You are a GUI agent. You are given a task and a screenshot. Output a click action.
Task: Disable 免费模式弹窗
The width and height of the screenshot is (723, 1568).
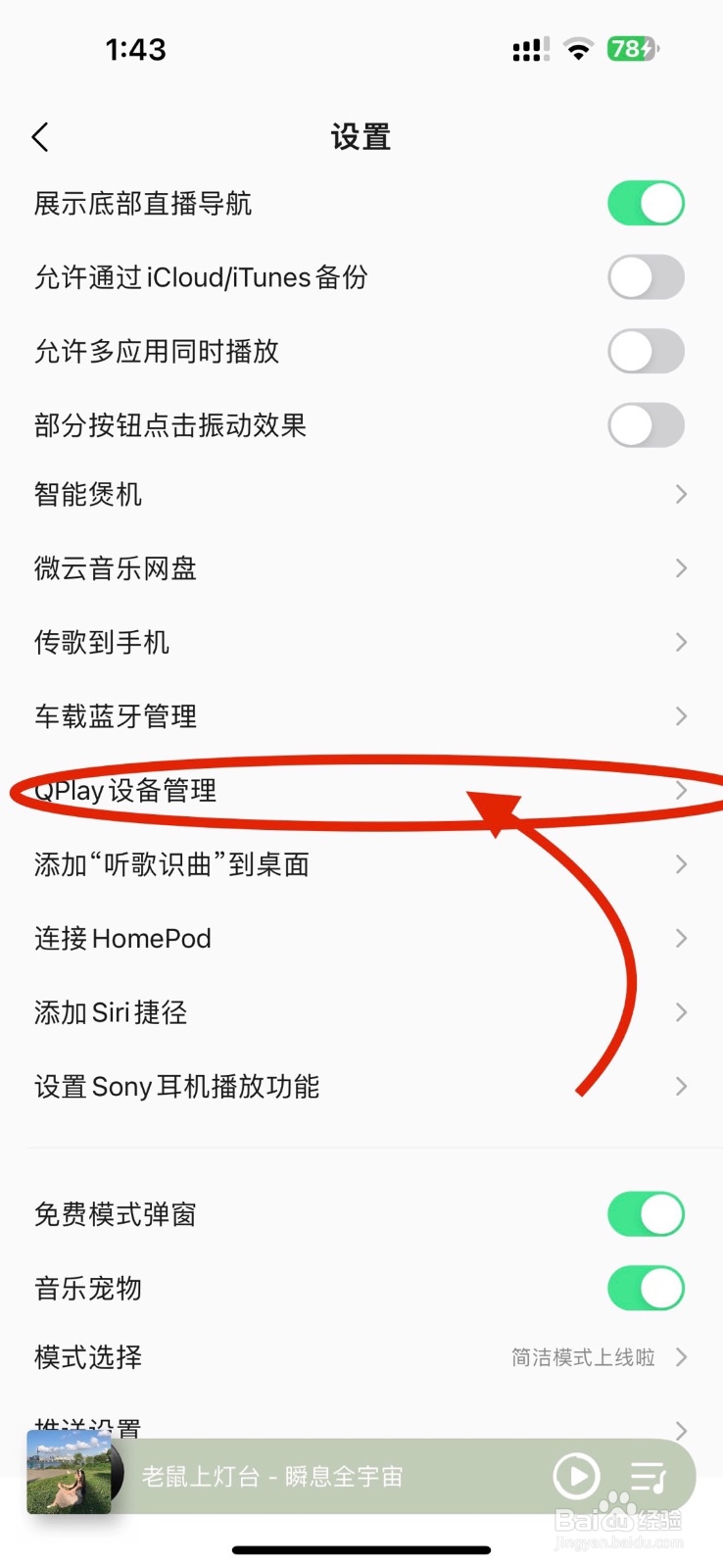[x=645, y=1214]
